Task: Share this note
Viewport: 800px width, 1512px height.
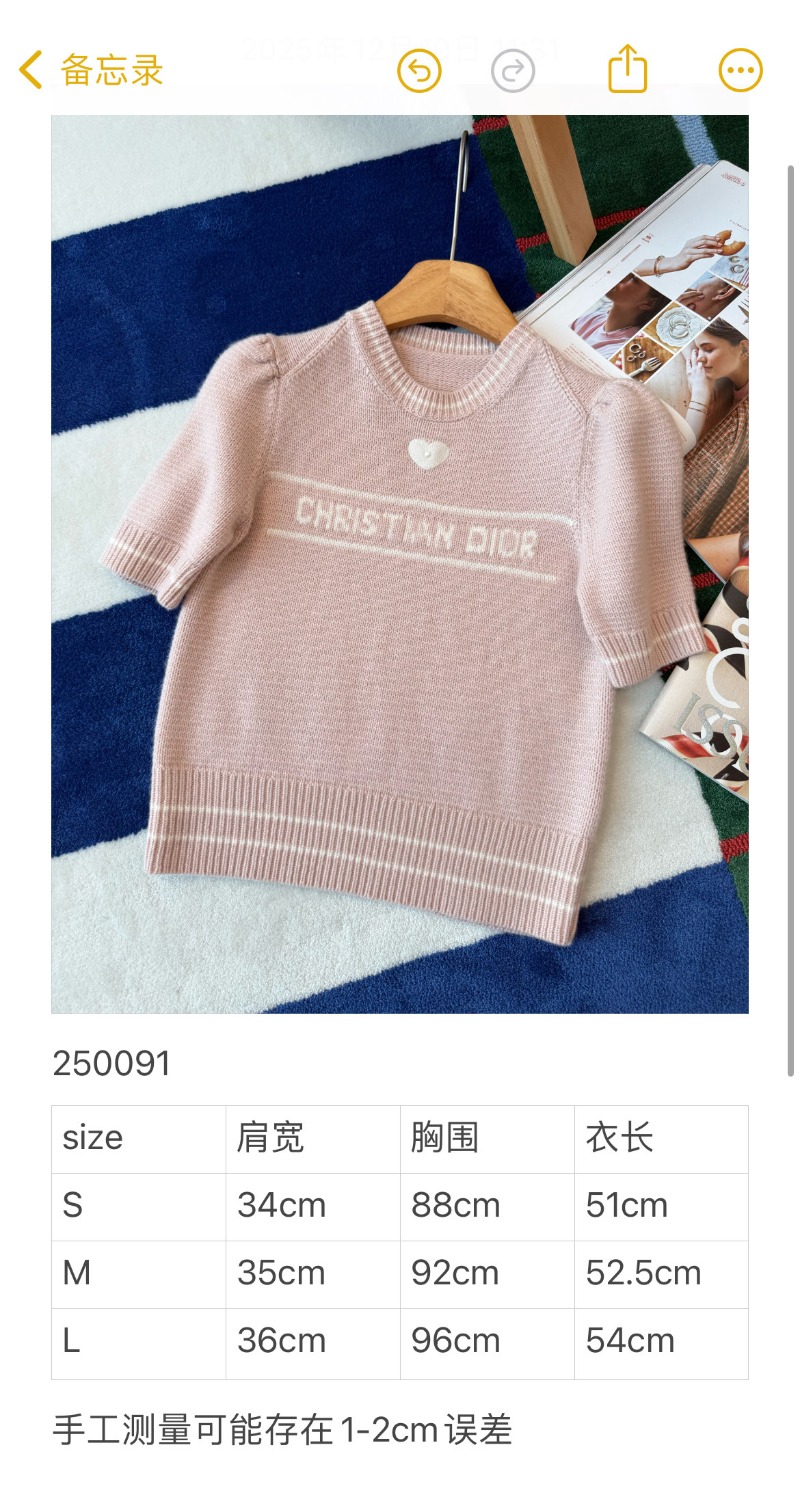Action: coord(628,70)
